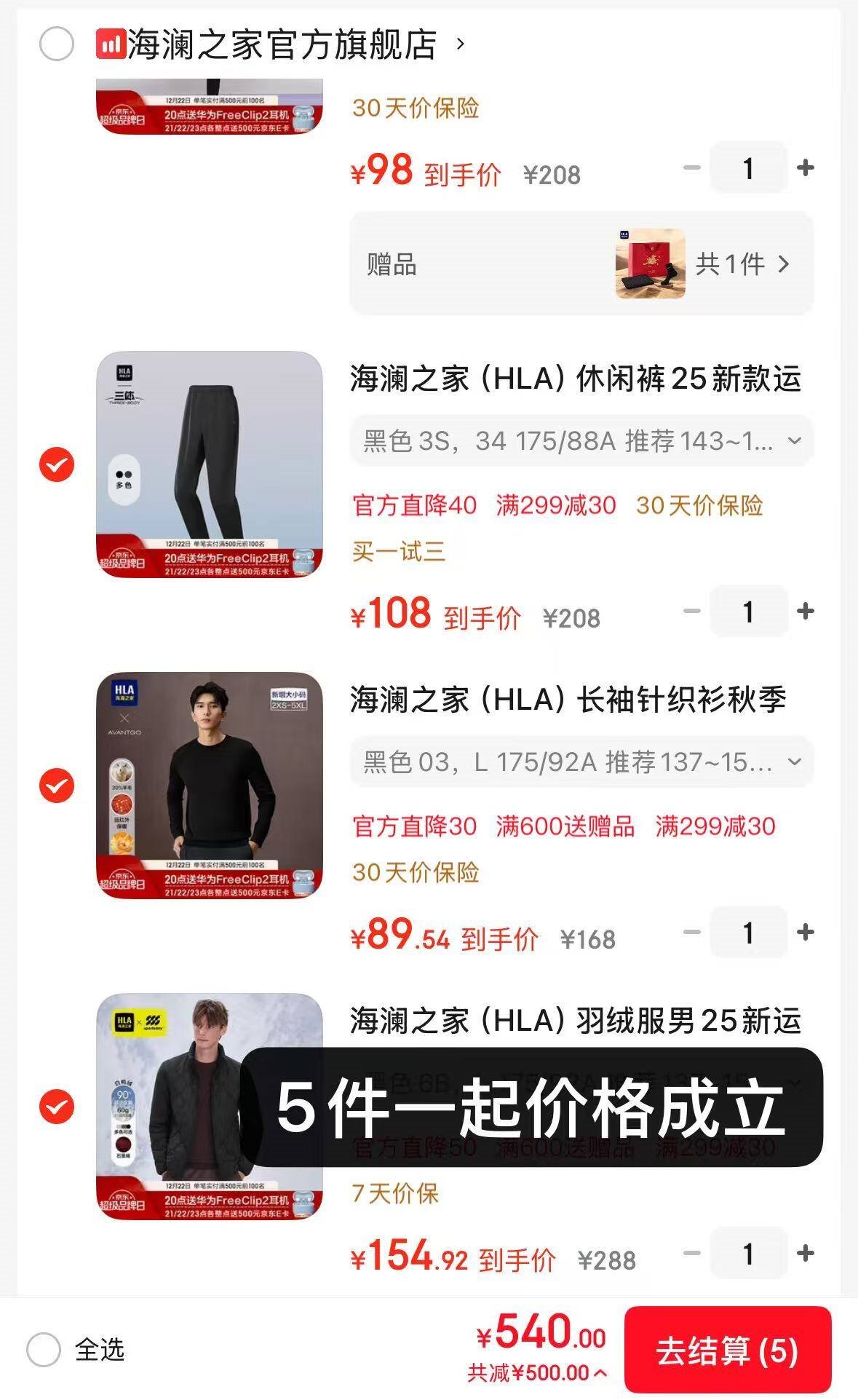Open the 赠品 gift details row
858x1400 pixels.
[581, 264]
